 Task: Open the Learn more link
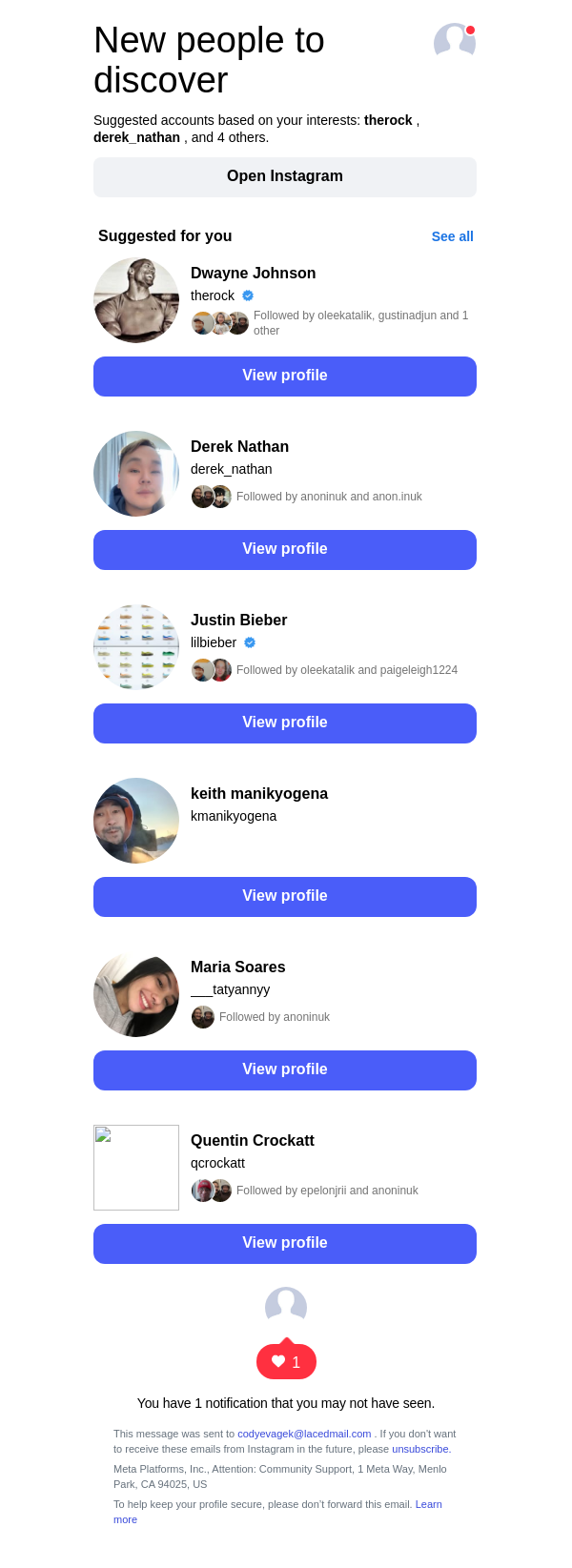point(428,1504)
